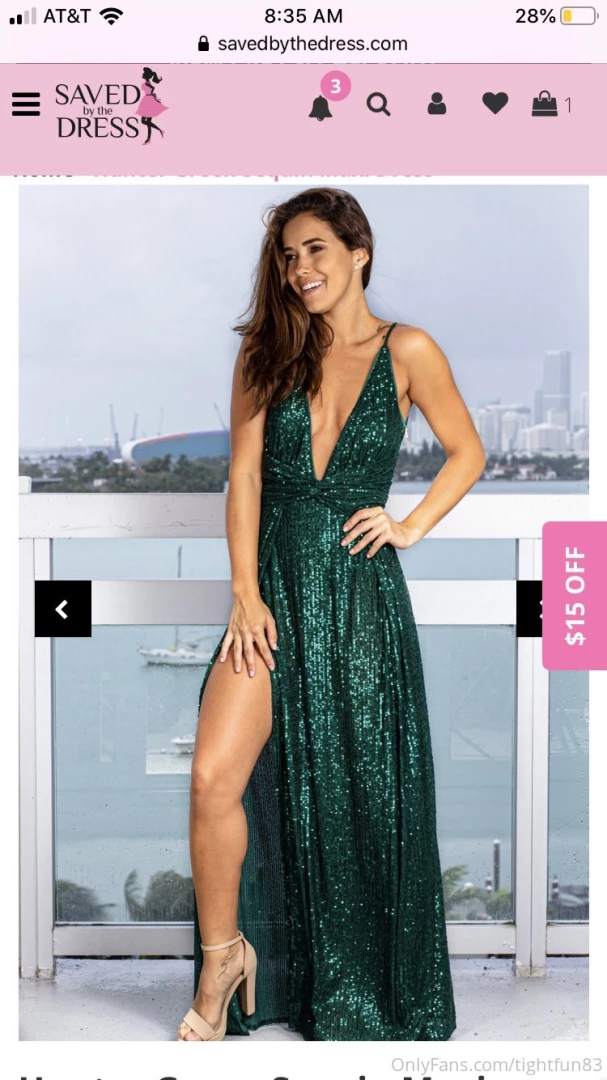Open the hamburger navigation menu

point(26,104)
